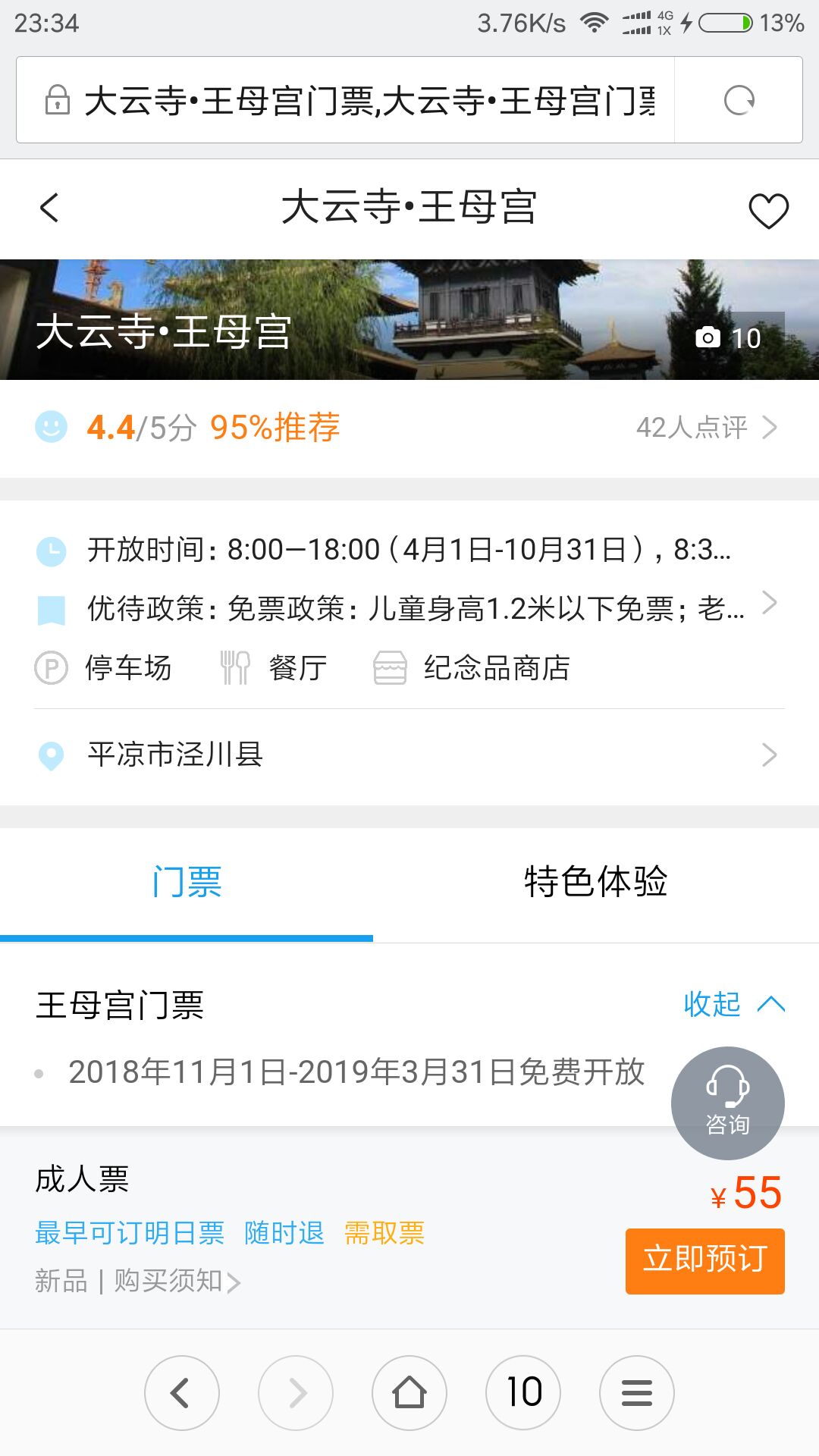
Task: Reload the page in the browser
Action: (x=739, y=100)
